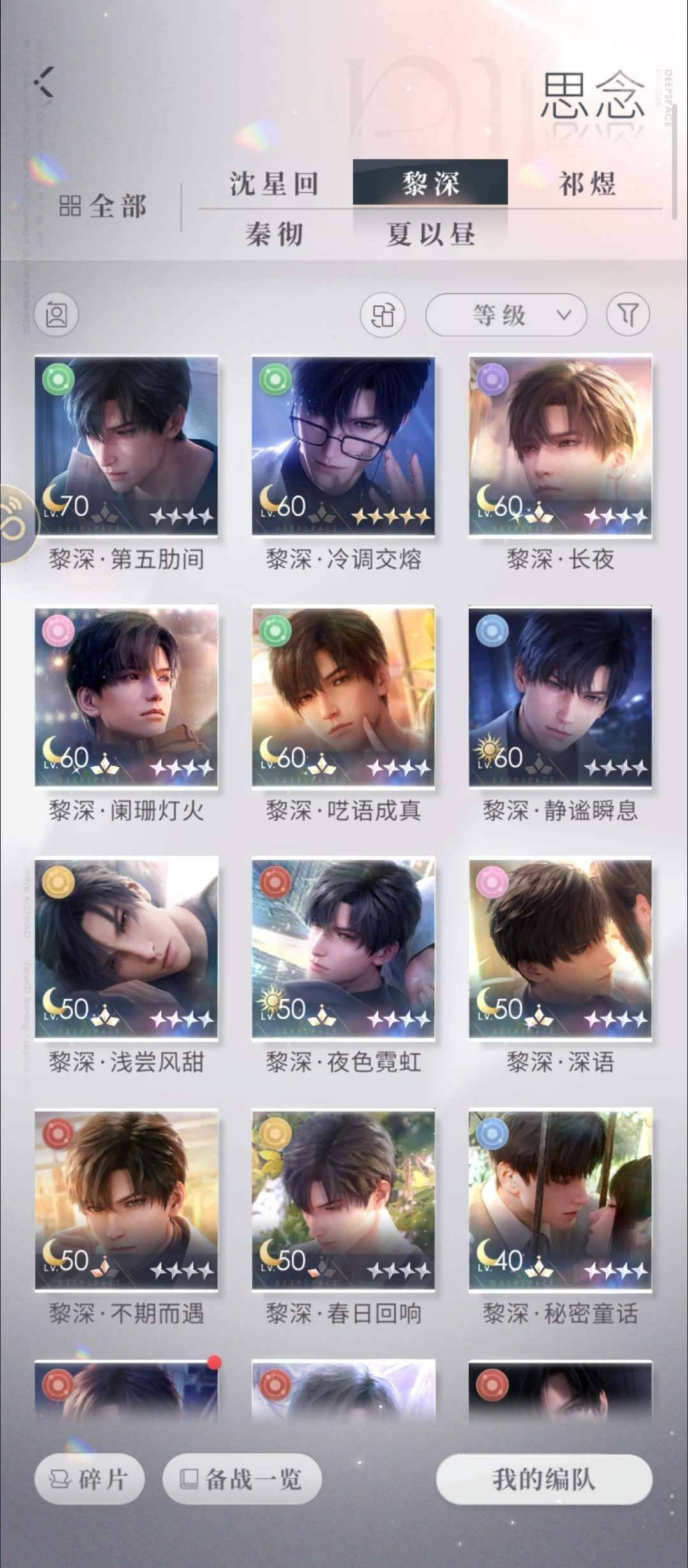Open 备战一览 overview
688x1568 pixels.
[x=242, y=1479]
